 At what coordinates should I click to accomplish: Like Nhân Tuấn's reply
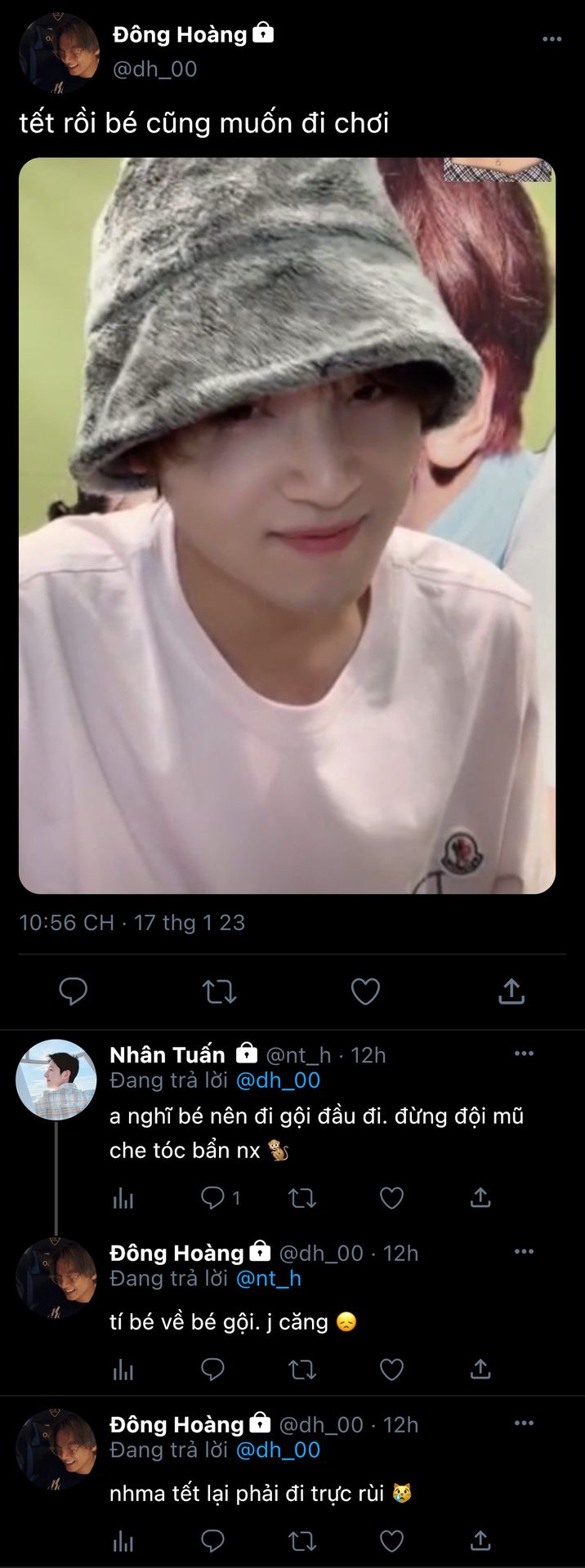(x=392, y=1198)
